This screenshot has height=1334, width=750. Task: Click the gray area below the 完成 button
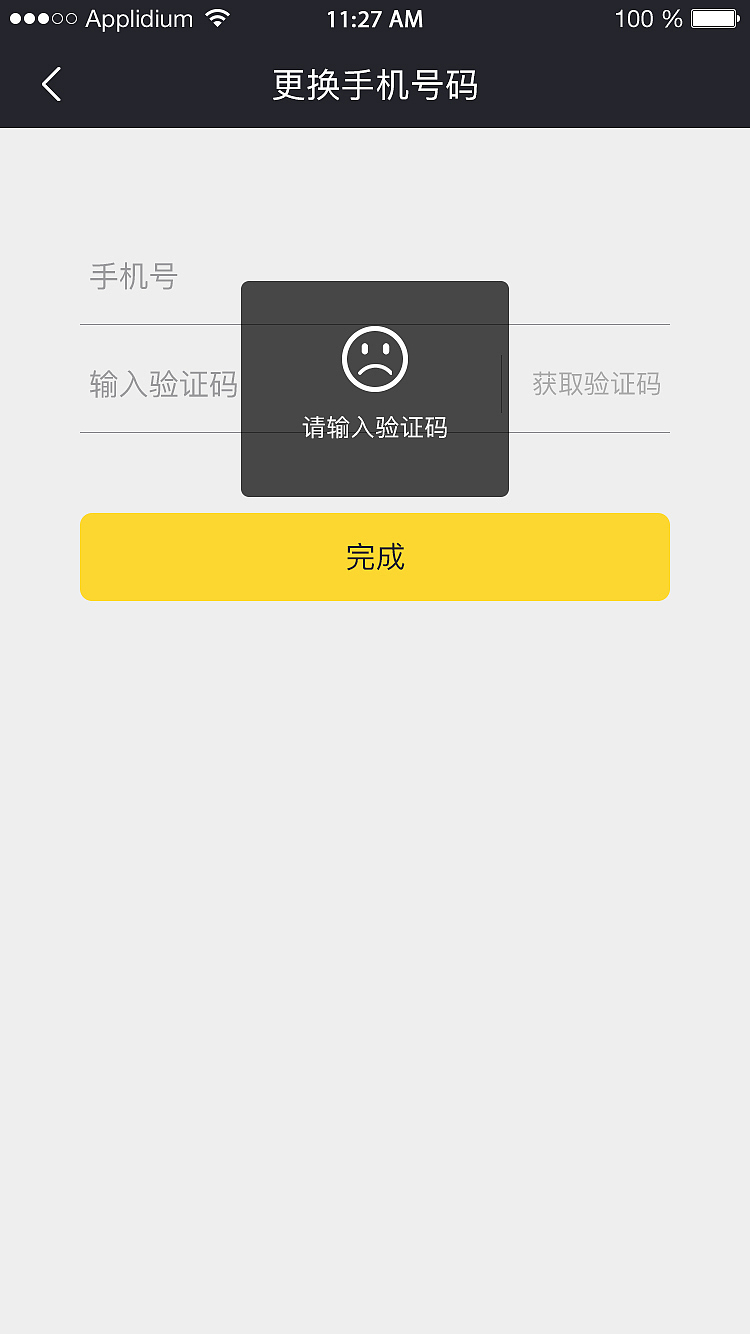click(x=375, y=850)
